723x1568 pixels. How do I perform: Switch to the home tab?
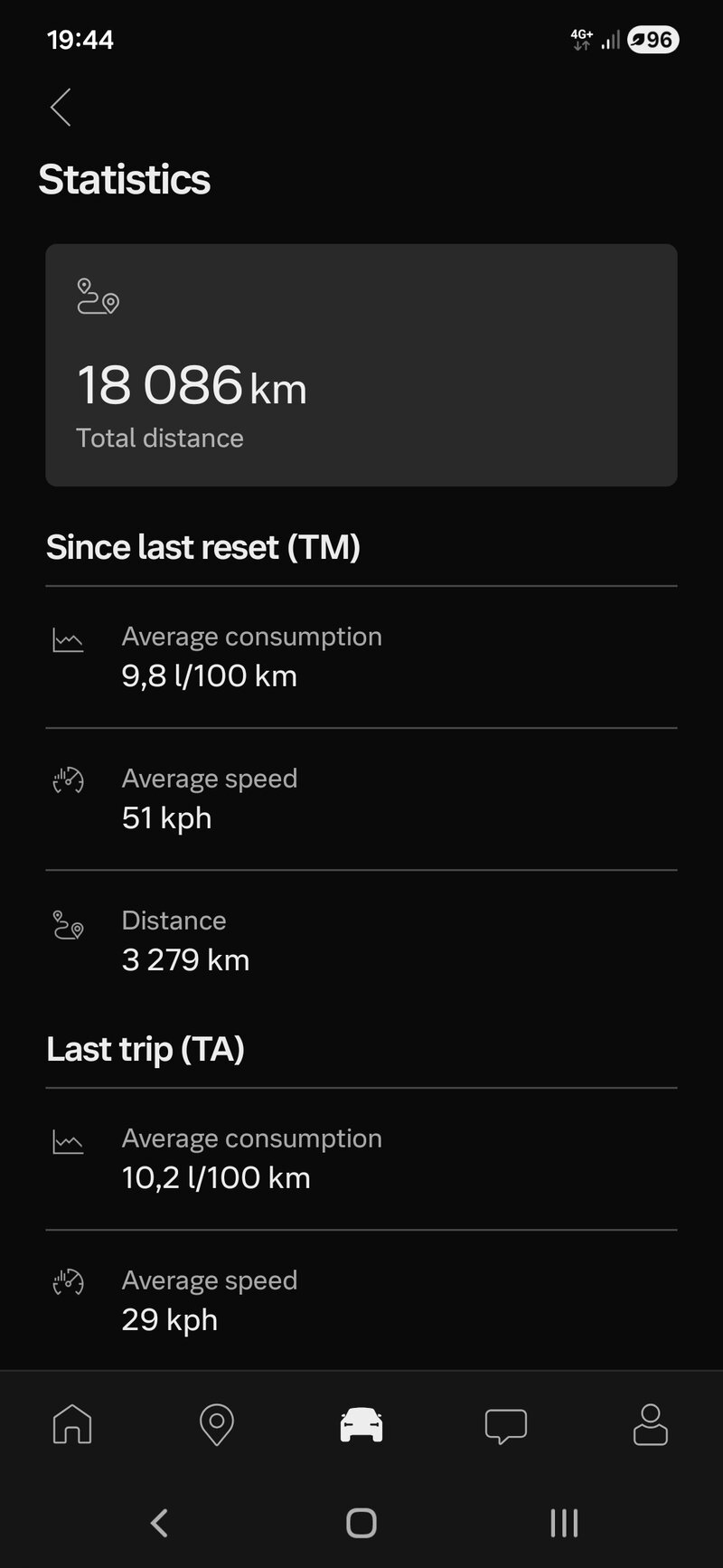72,1425
